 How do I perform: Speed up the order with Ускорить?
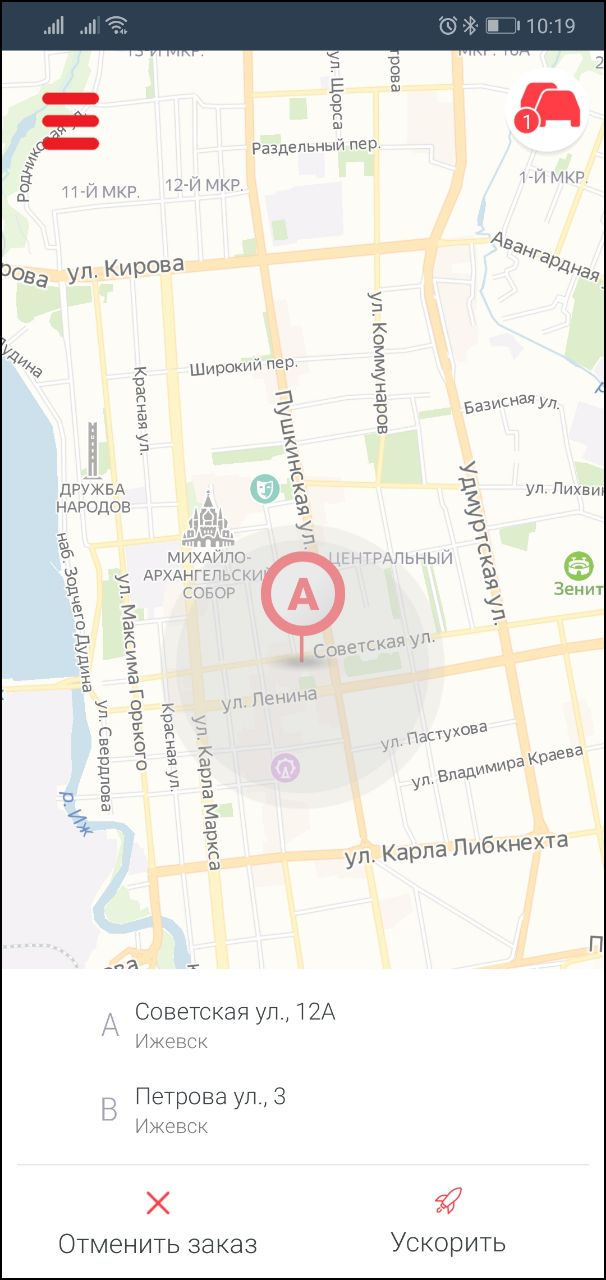pyautogui.click(x=448, y=1223)
